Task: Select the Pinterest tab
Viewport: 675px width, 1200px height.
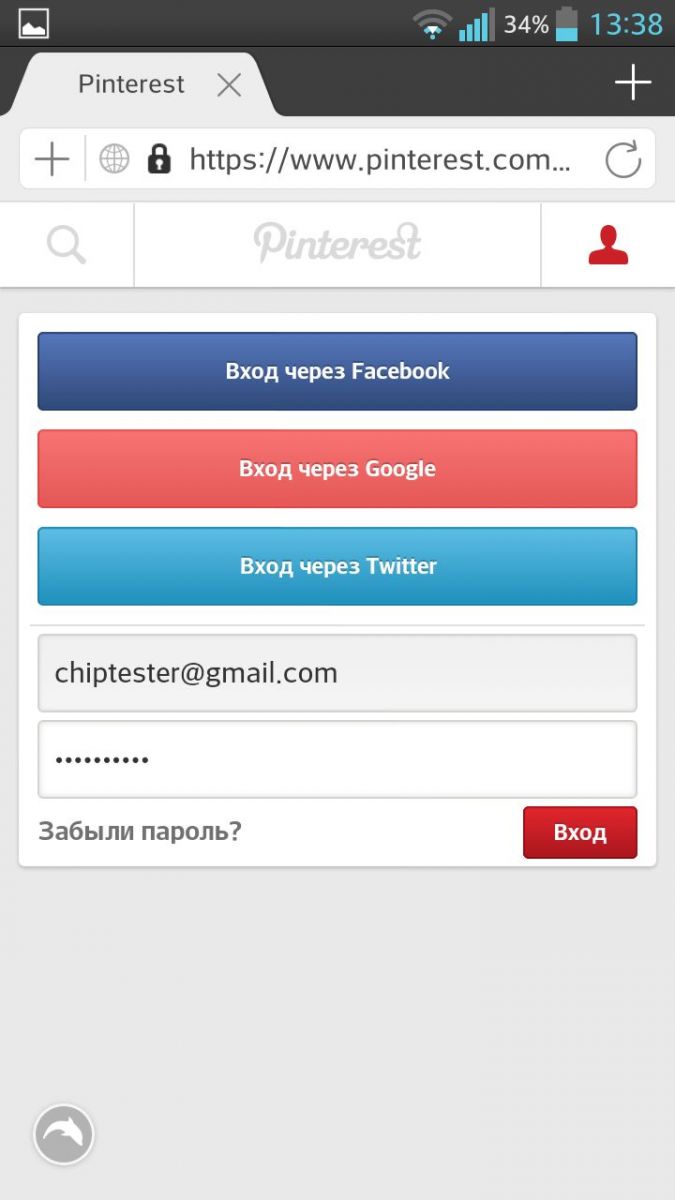Action: [x=131, y=85]
